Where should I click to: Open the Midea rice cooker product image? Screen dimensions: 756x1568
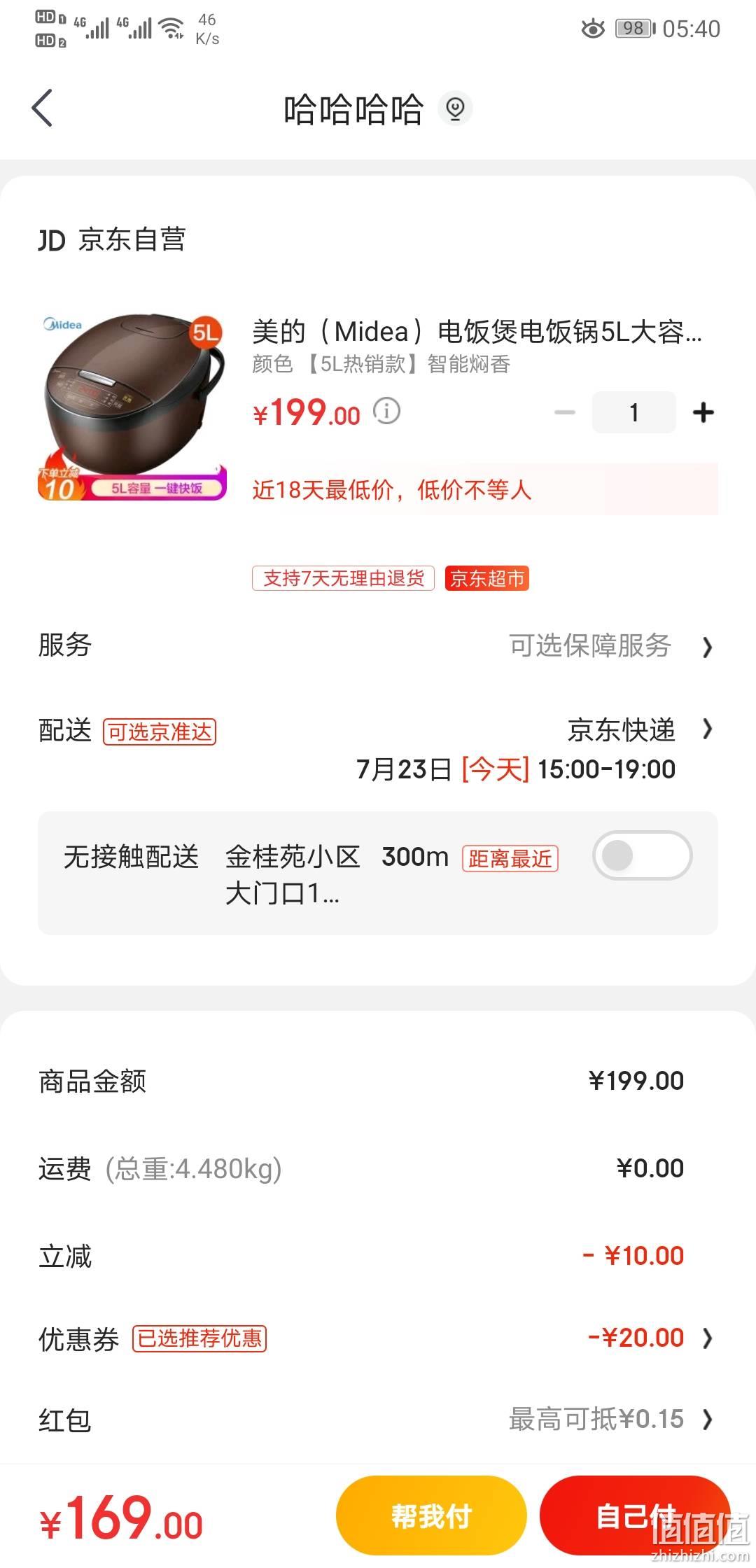pyautogui.click(x=133, y=407)
